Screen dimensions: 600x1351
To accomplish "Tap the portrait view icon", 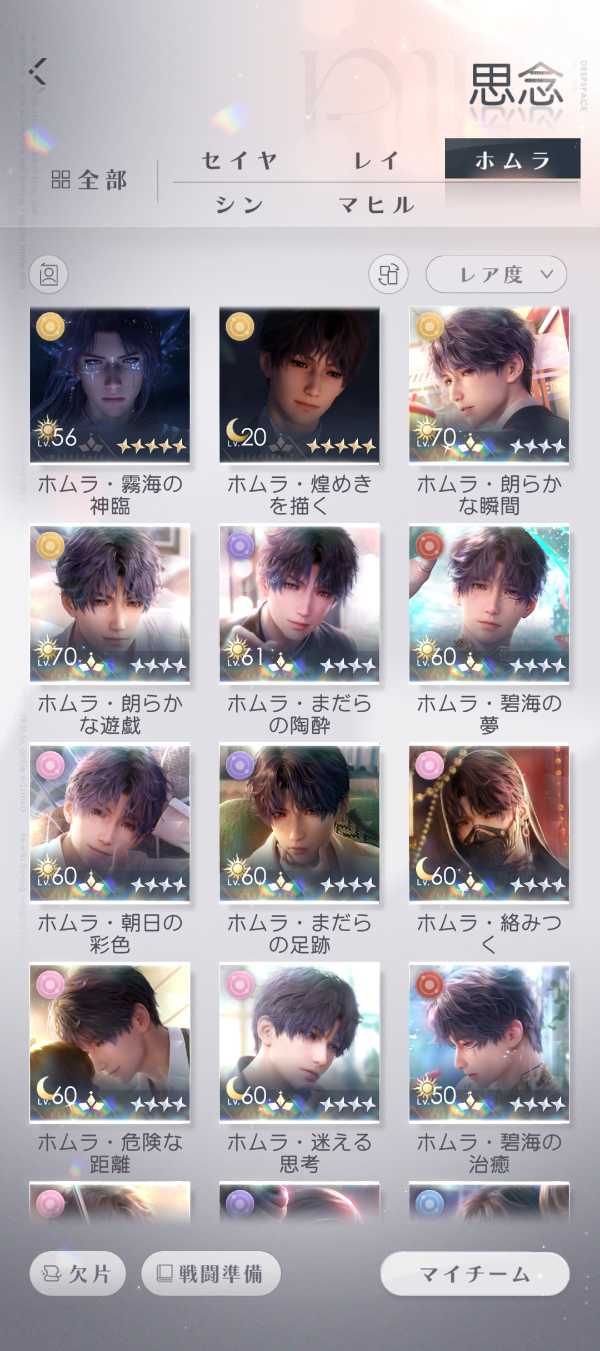I will pos(49,274).
